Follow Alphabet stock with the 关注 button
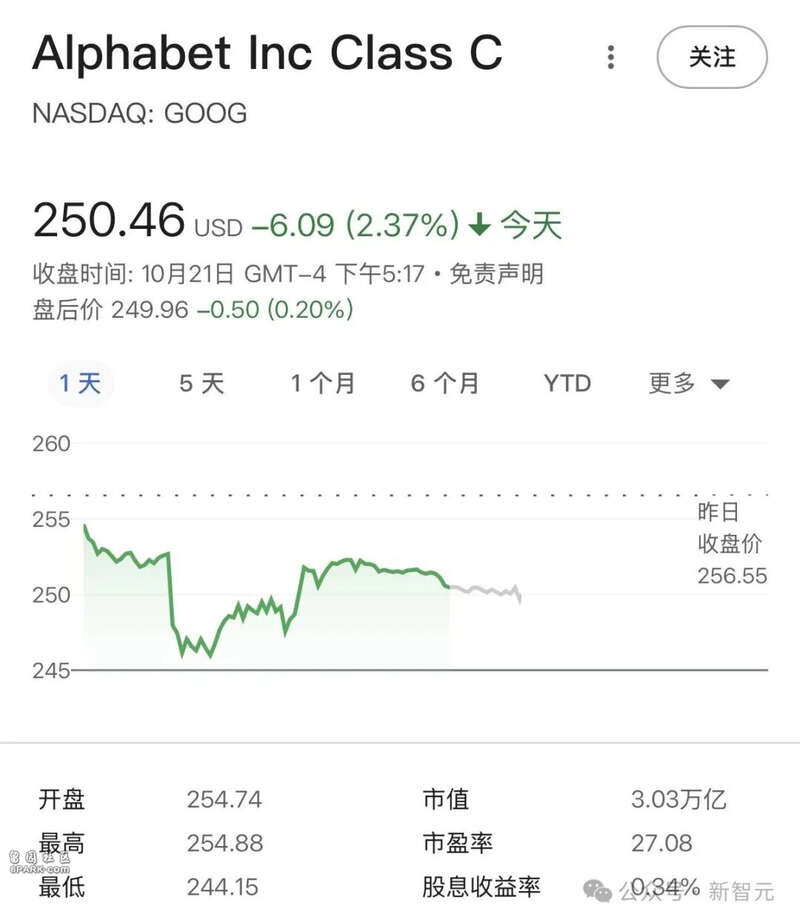This screenshot has width=800, height=923. pos(711,57)
